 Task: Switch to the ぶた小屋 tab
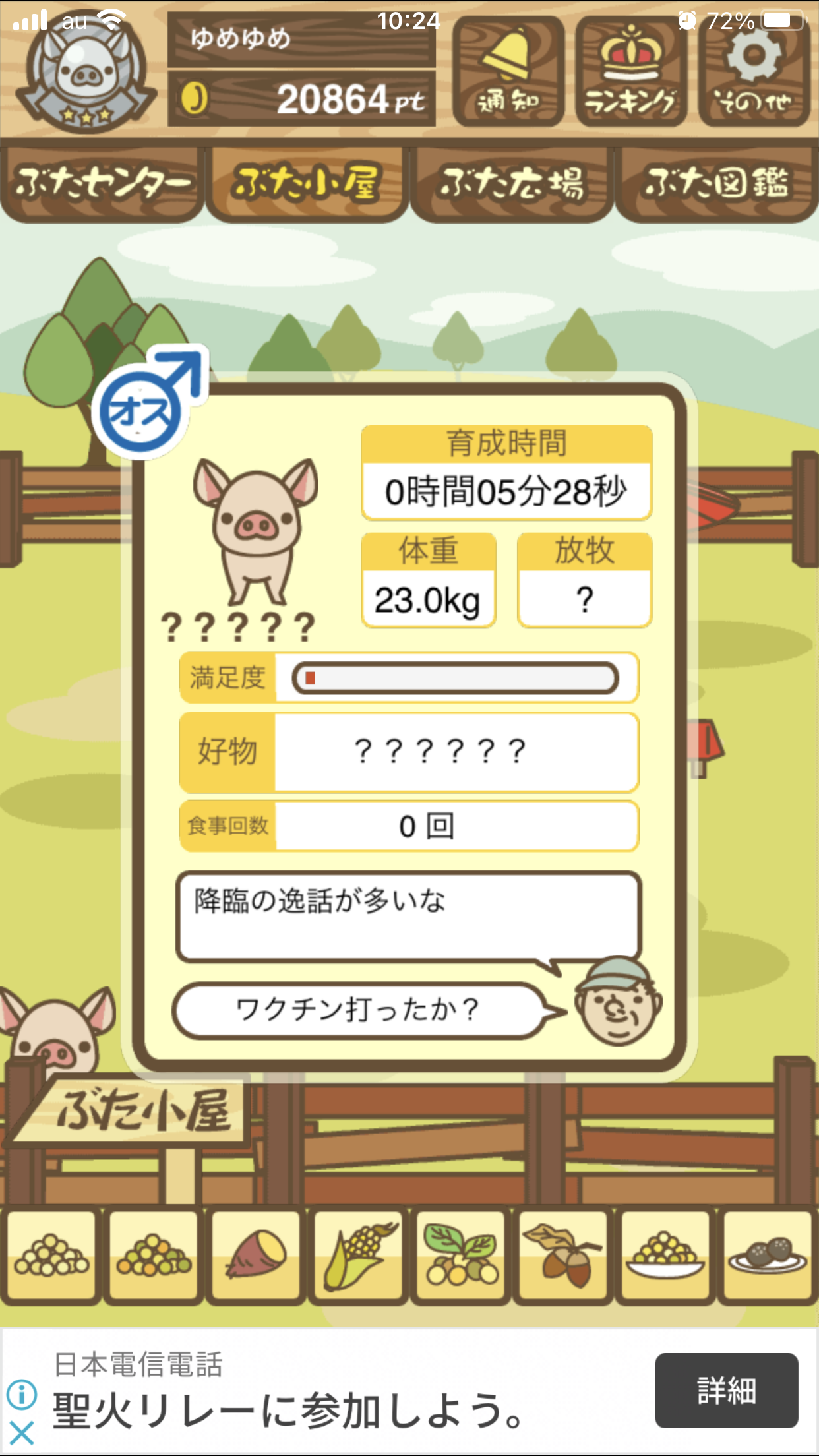pyautogui.click(x=307, y=184)
